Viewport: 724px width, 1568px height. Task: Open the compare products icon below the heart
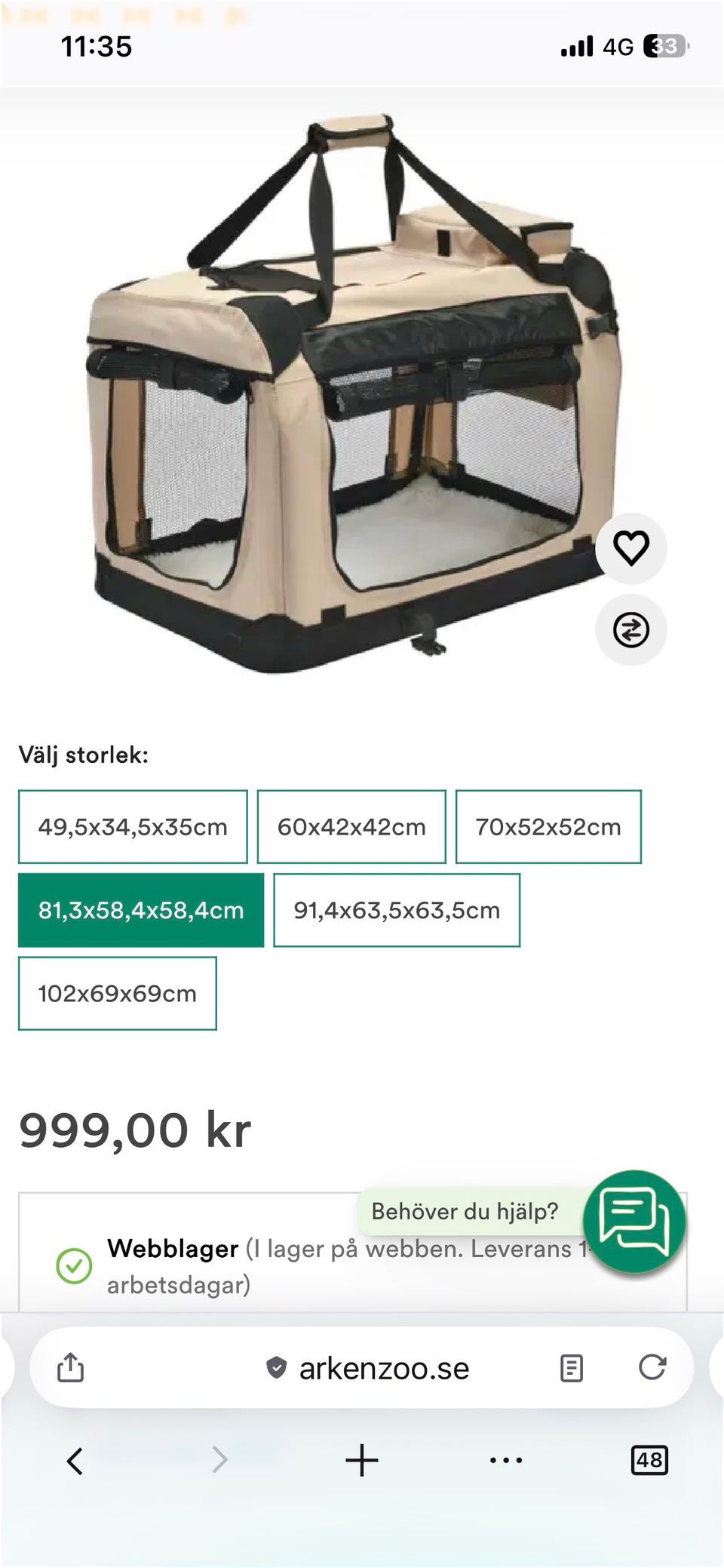click(x=630, y=629)
